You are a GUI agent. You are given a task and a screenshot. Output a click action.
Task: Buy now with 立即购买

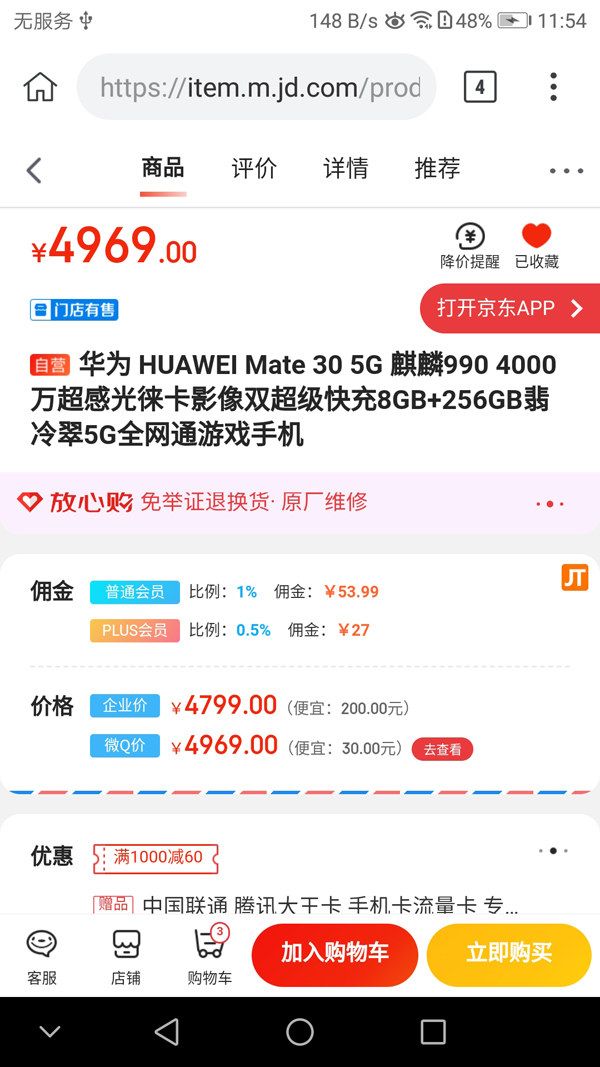(x=509, y=954)
